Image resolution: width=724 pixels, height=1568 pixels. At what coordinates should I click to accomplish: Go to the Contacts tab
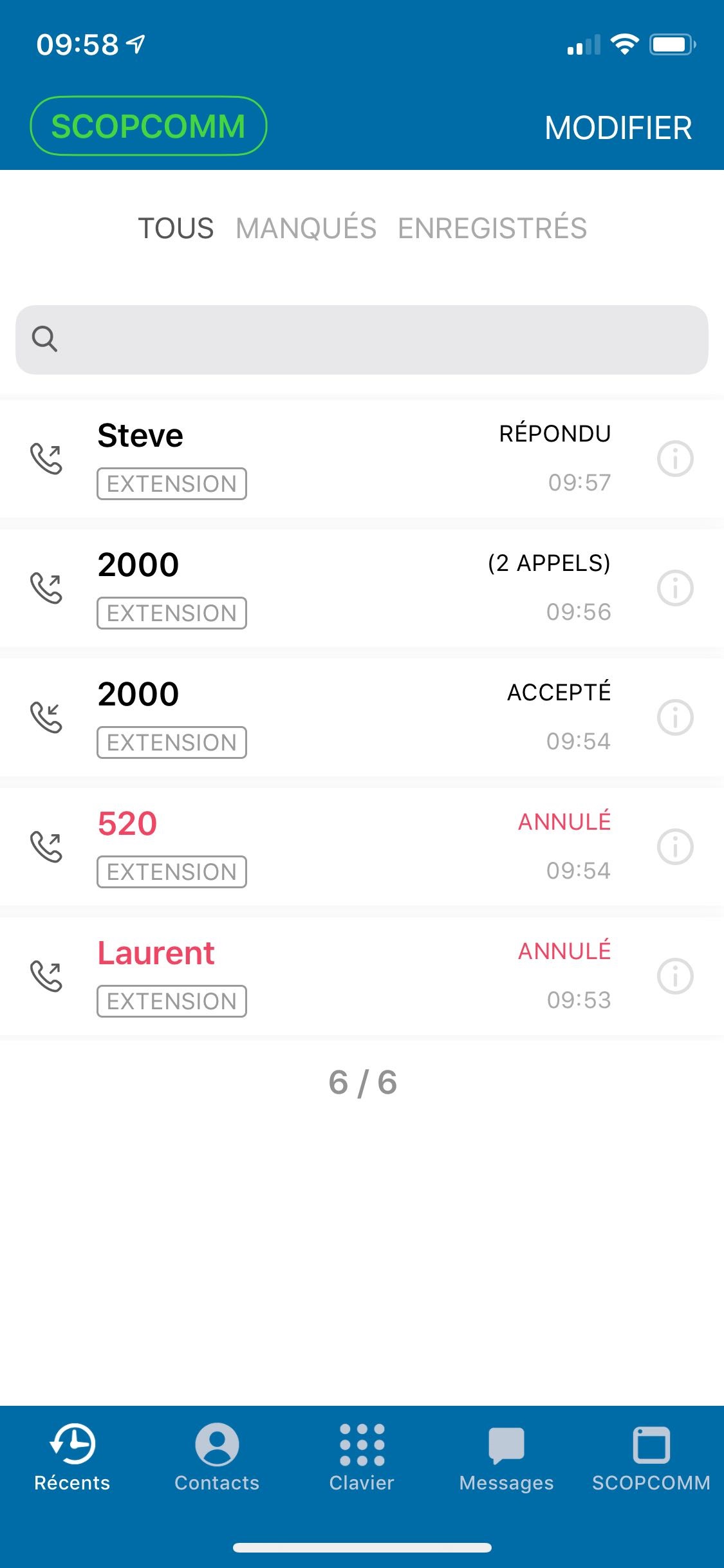217,1457
